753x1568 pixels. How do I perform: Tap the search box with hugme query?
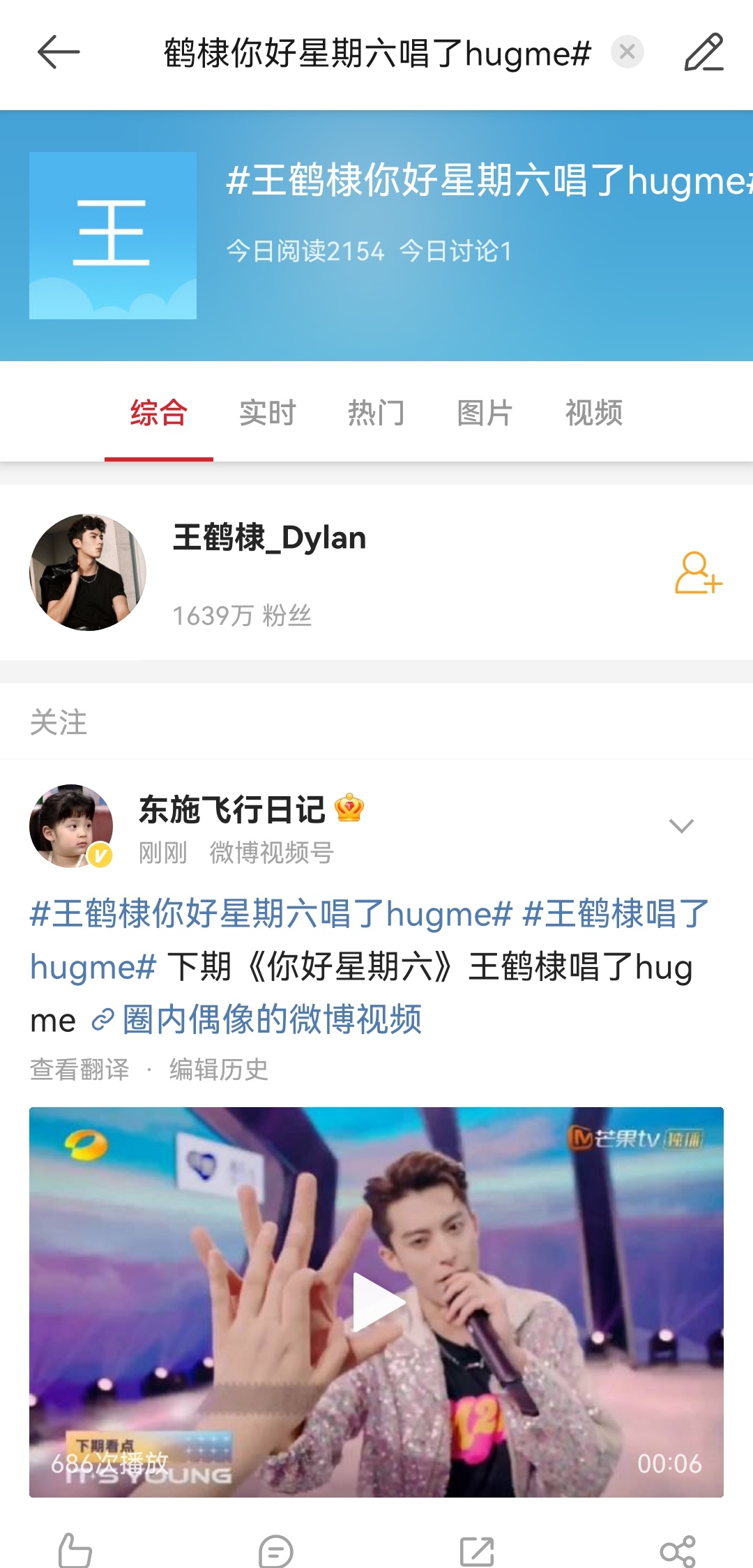[376, 54]
